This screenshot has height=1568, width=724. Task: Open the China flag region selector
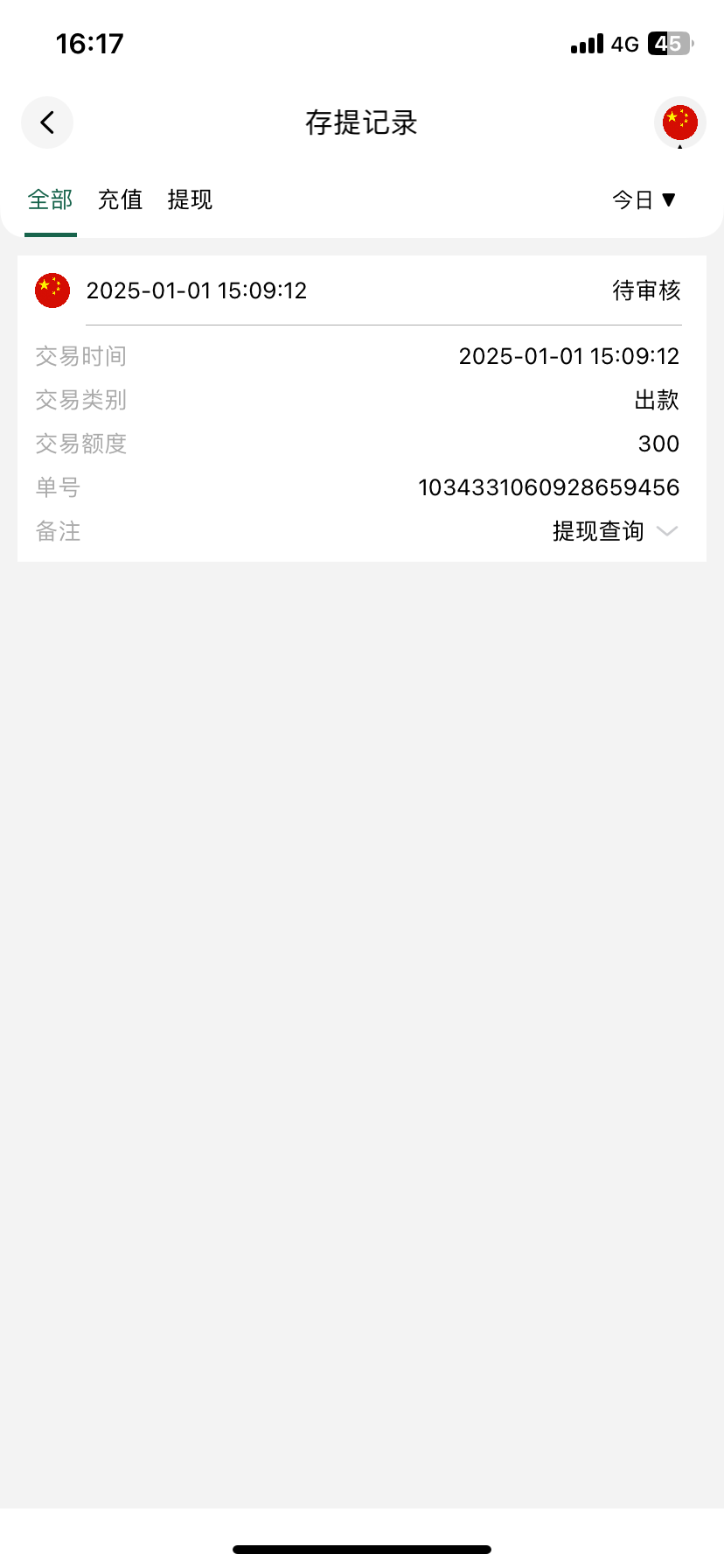[x=679, y=122]
